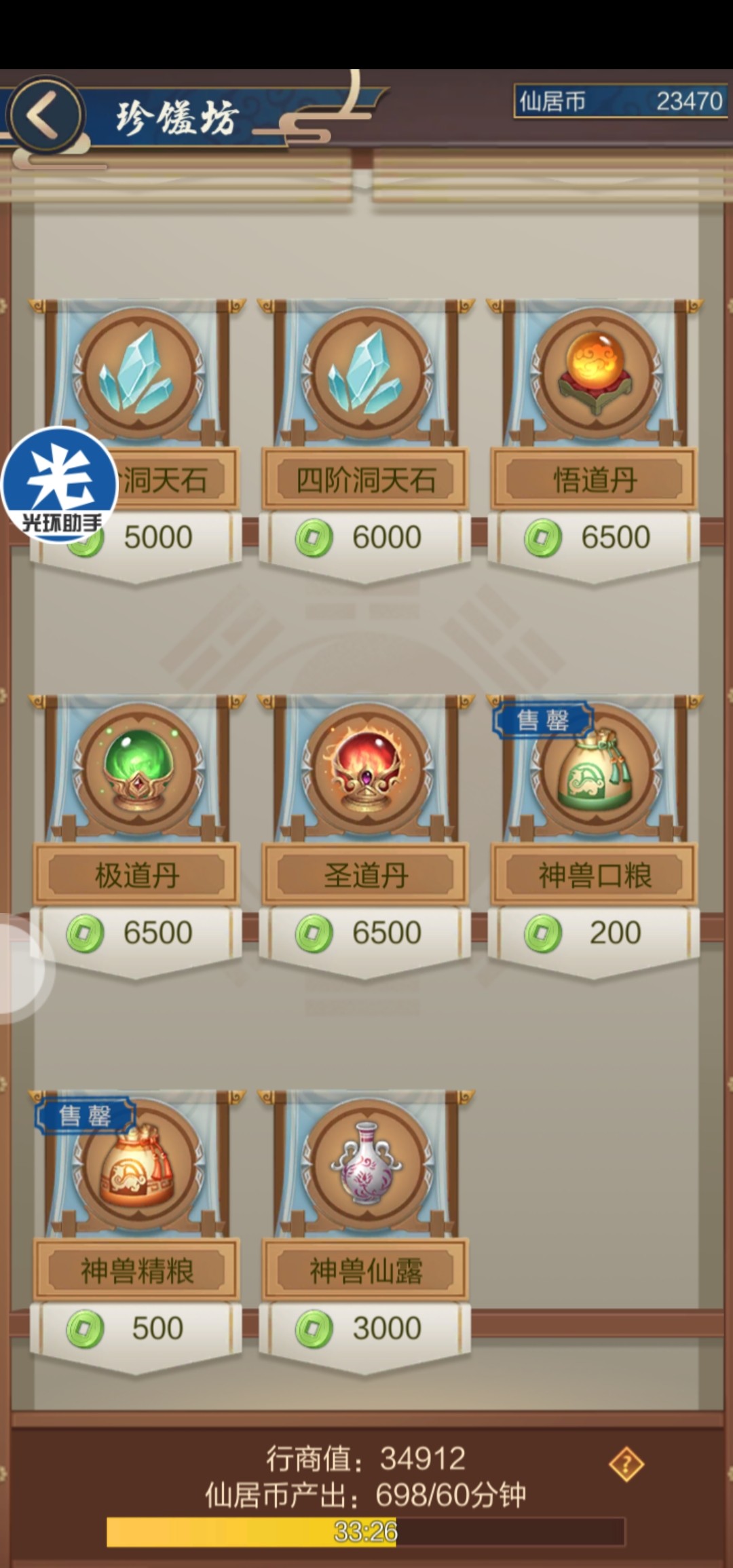Viewport: 733px width, 1568px height.
Task: Select the 神兽仙露 vase item
Action: [x=366, y=1166]
